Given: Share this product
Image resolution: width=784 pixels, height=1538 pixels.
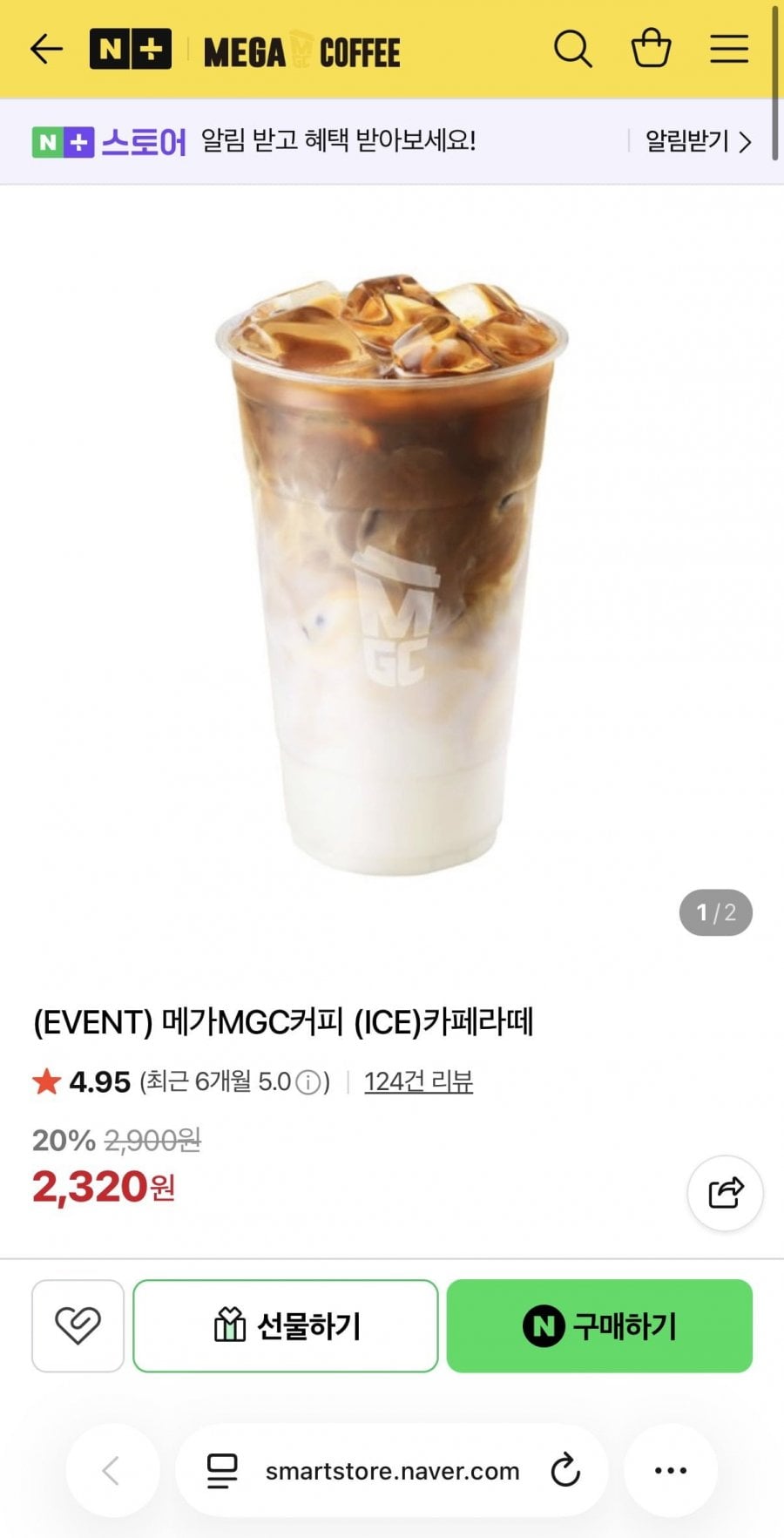Looking at the screenshot, I should click(725, 1192).
